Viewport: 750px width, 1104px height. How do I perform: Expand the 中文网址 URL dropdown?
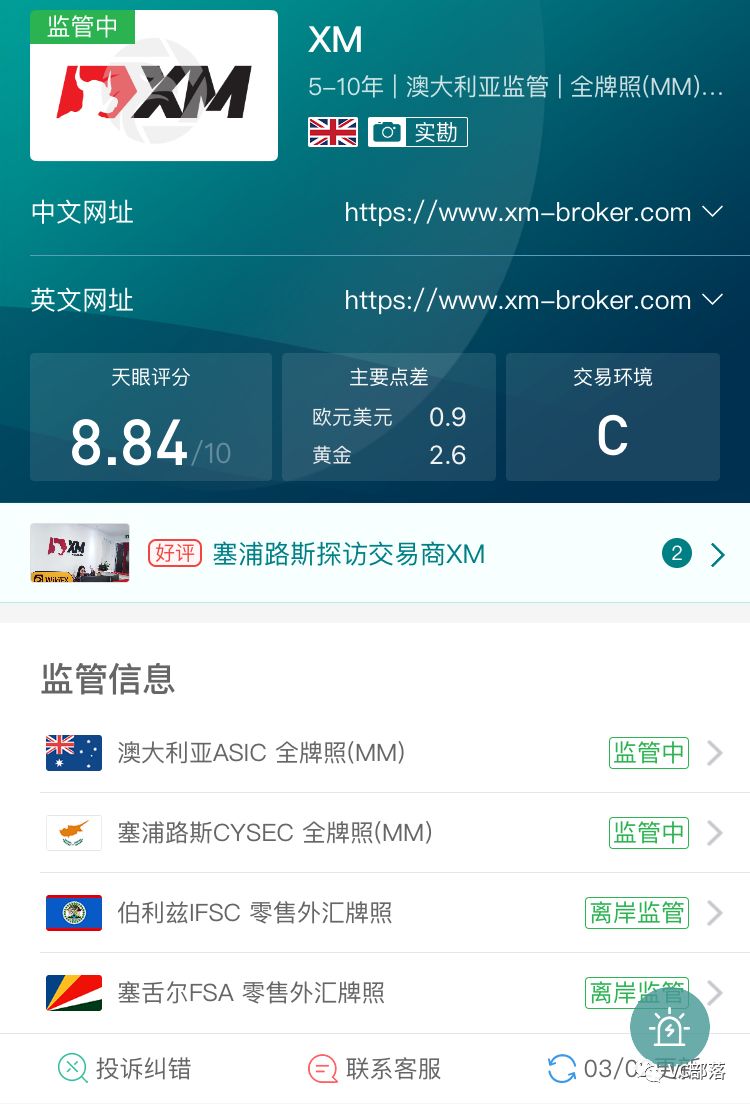click(712, 212)
